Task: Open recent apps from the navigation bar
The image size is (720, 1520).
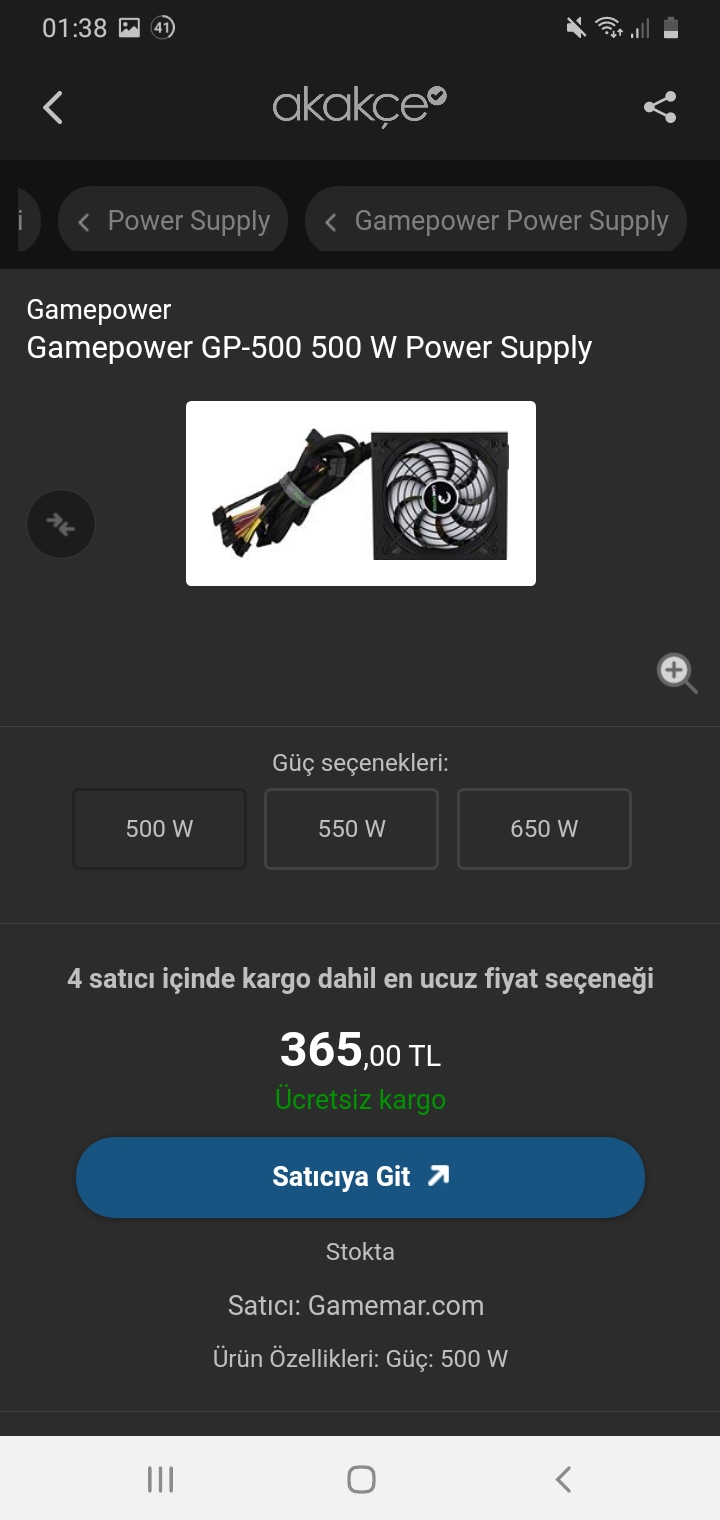Action: point(160,1479)
